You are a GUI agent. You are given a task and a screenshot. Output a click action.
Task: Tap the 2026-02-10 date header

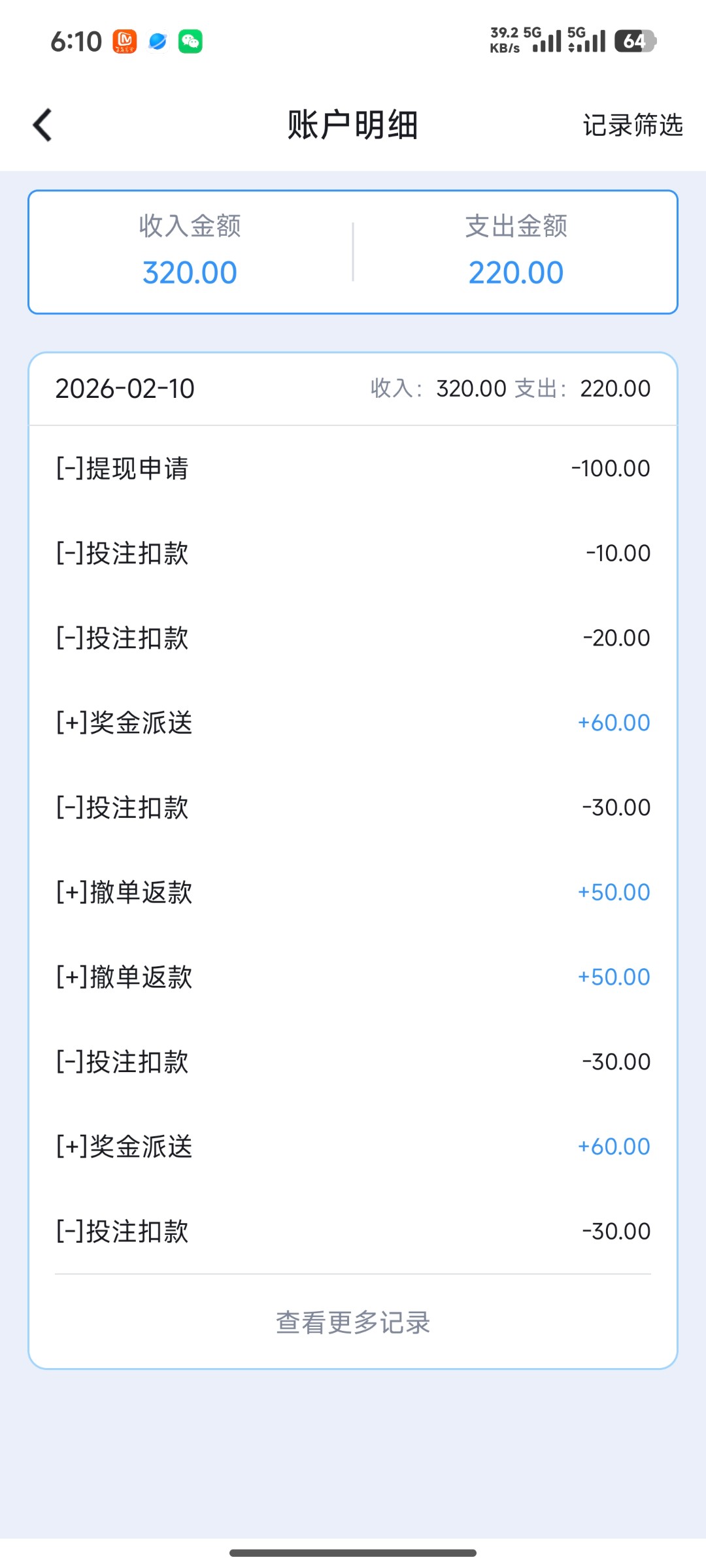pyautogui.click(x=125, y=389)
